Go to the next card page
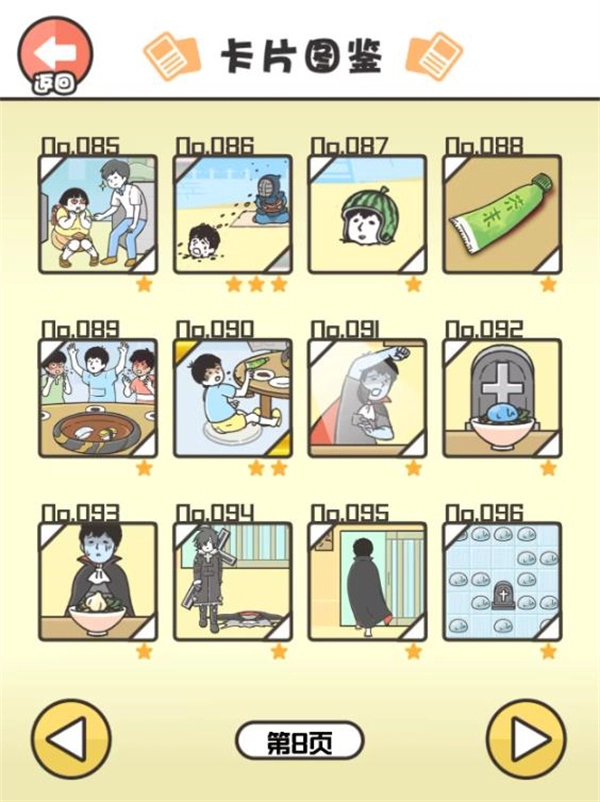 point(525,740)
